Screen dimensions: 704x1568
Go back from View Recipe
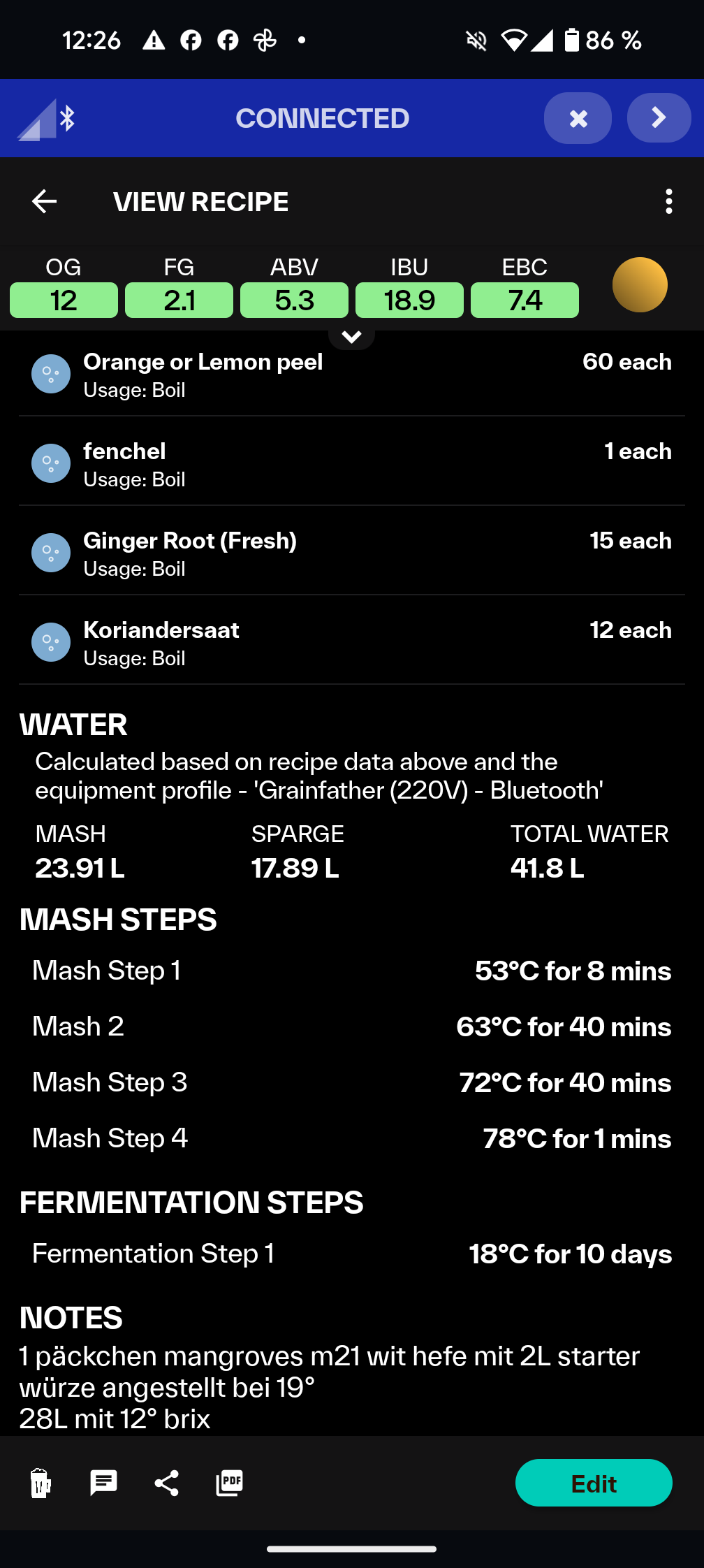click(44, 202)
